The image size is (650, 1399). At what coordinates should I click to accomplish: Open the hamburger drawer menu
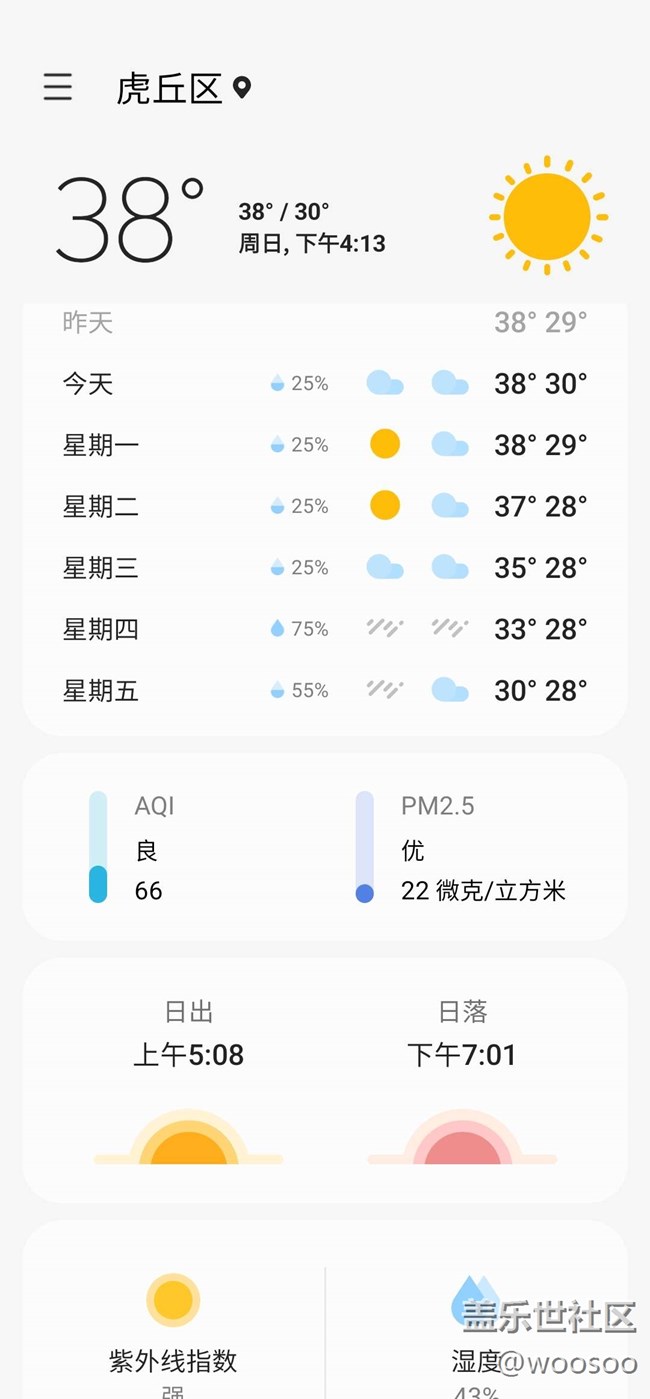tap(58, 87)
